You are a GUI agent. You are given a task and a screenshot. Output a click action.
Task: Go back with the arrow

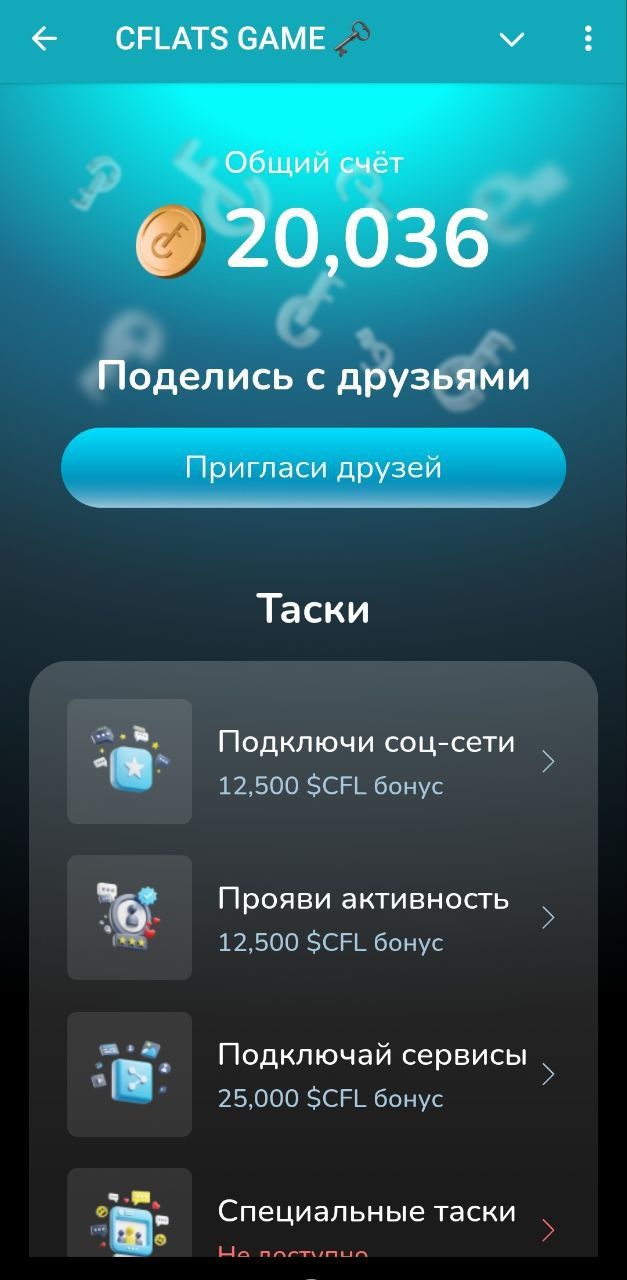(x=44, y=39)
